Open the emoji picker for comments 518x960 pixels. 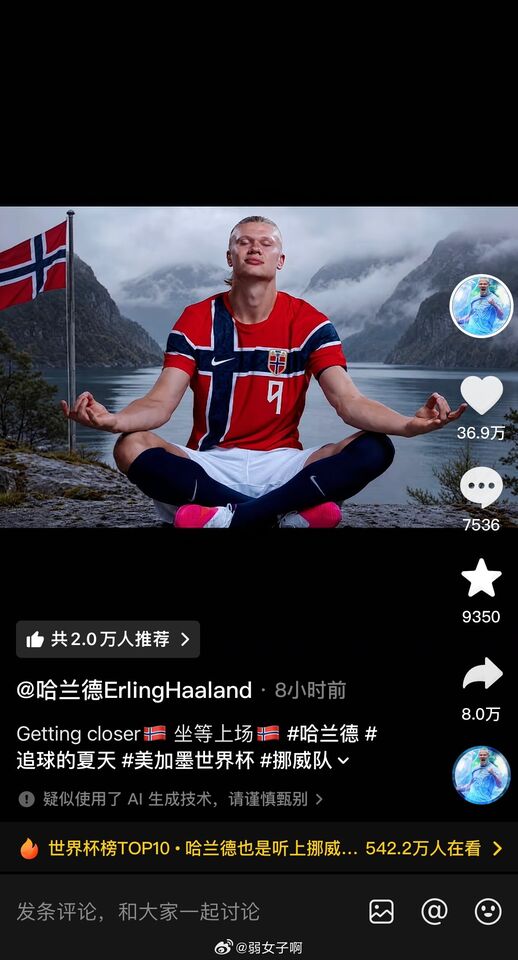[488, 912]
